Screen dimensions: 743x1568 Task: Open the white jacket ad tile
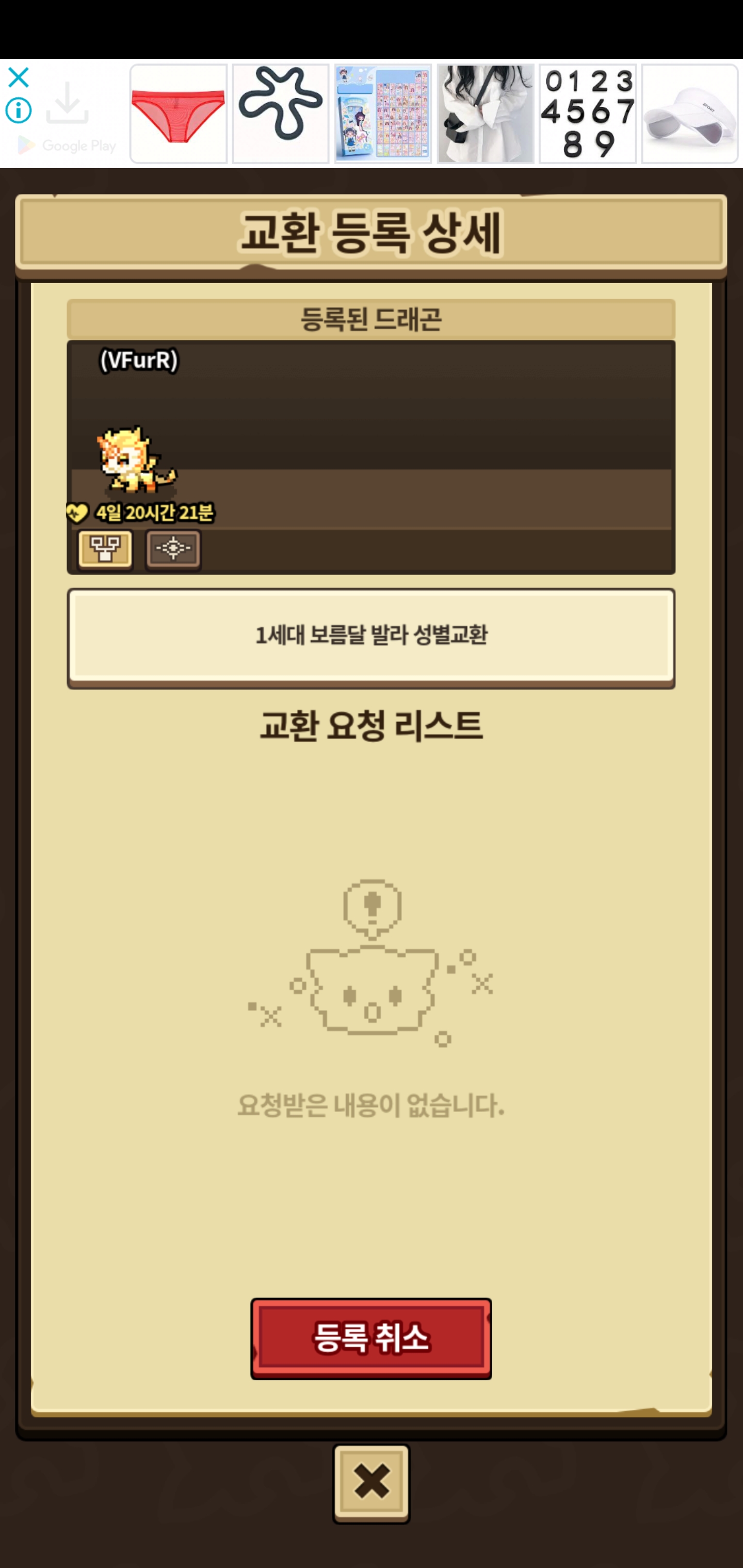click(486, 114)
